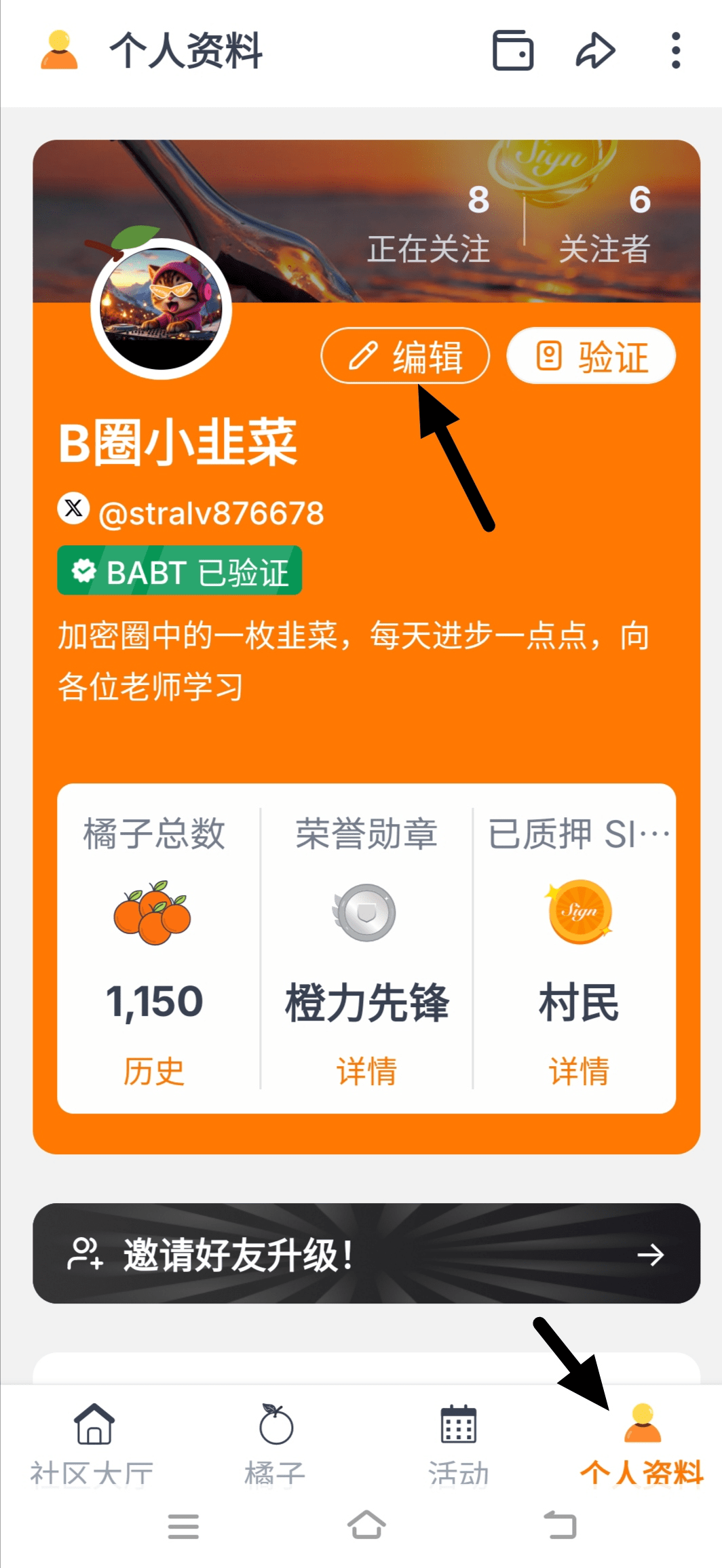Open the 邀请好友升级 invite banner

click(366, 1253)
